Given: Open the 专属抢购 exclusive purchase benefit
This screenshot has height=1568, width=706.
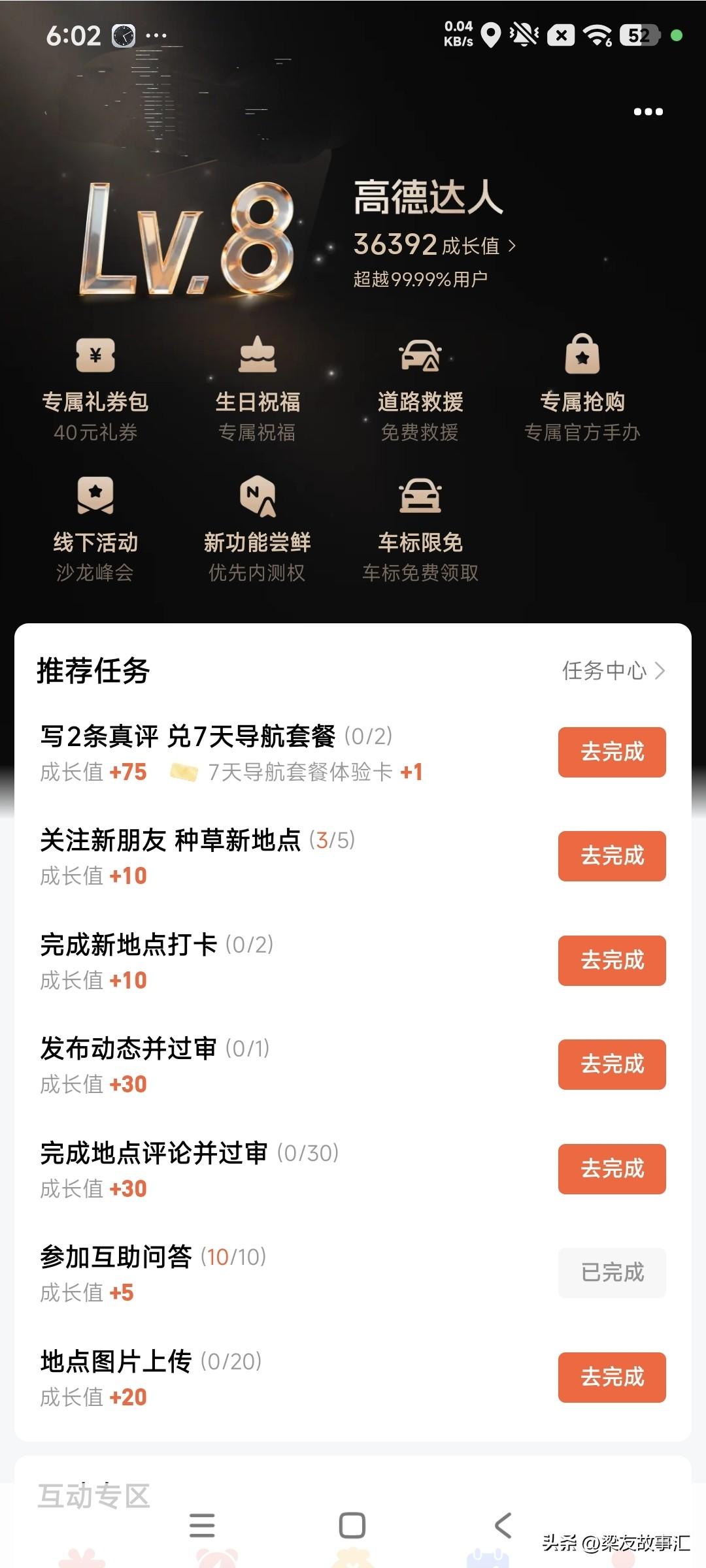Looking at the screenshot, I should coord(584,385).
